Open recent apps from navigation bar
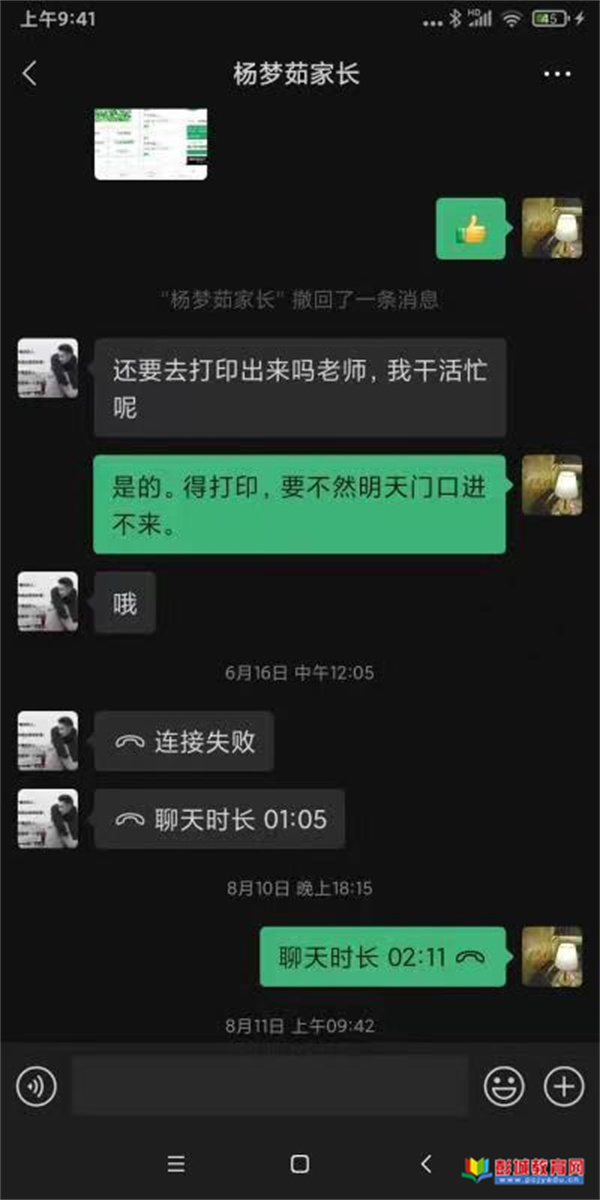 [176, 1164]
